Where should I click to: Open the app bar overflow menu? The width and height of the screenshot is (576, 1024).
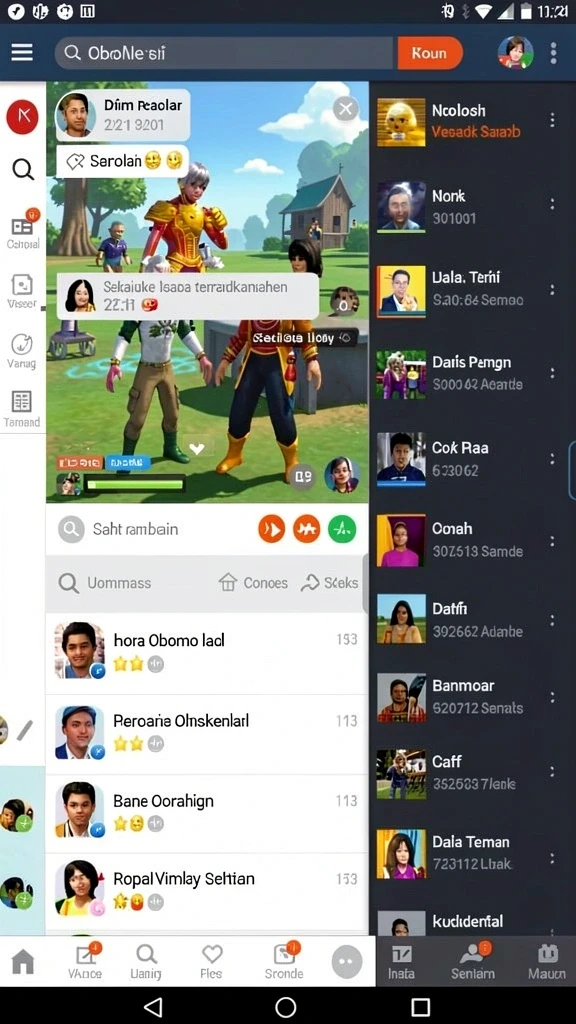pyautogui.click(x=553, y=53)
